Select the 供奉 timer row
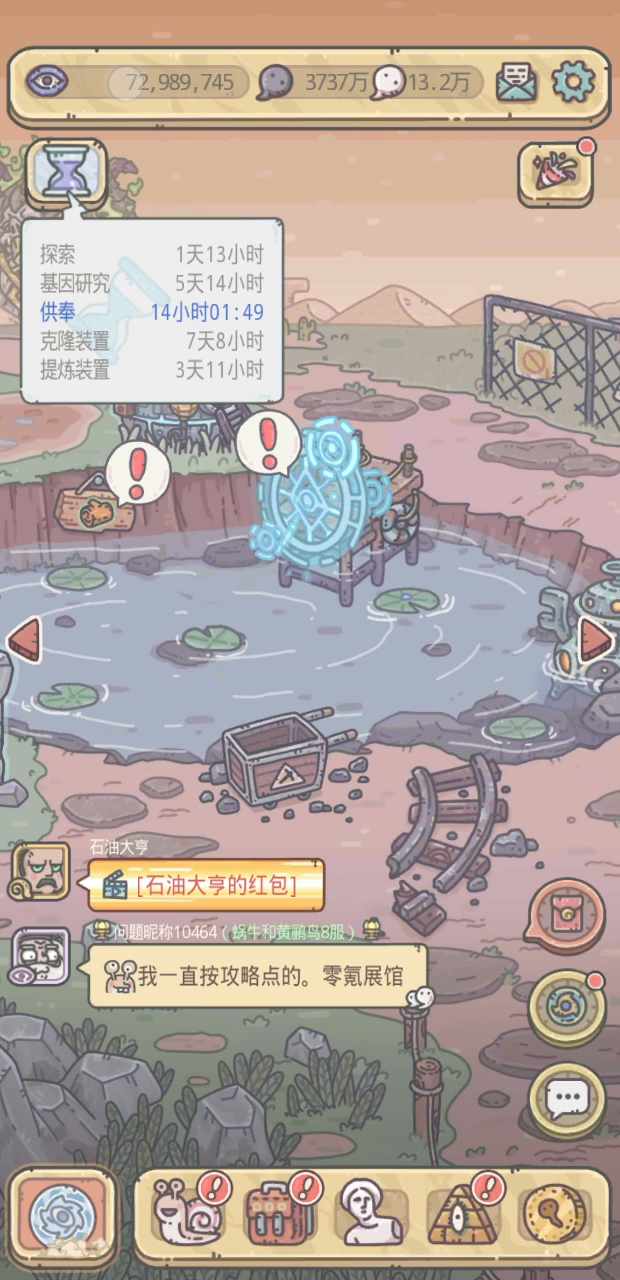Viewport: 620px width, 1280px height. (151, 311)
